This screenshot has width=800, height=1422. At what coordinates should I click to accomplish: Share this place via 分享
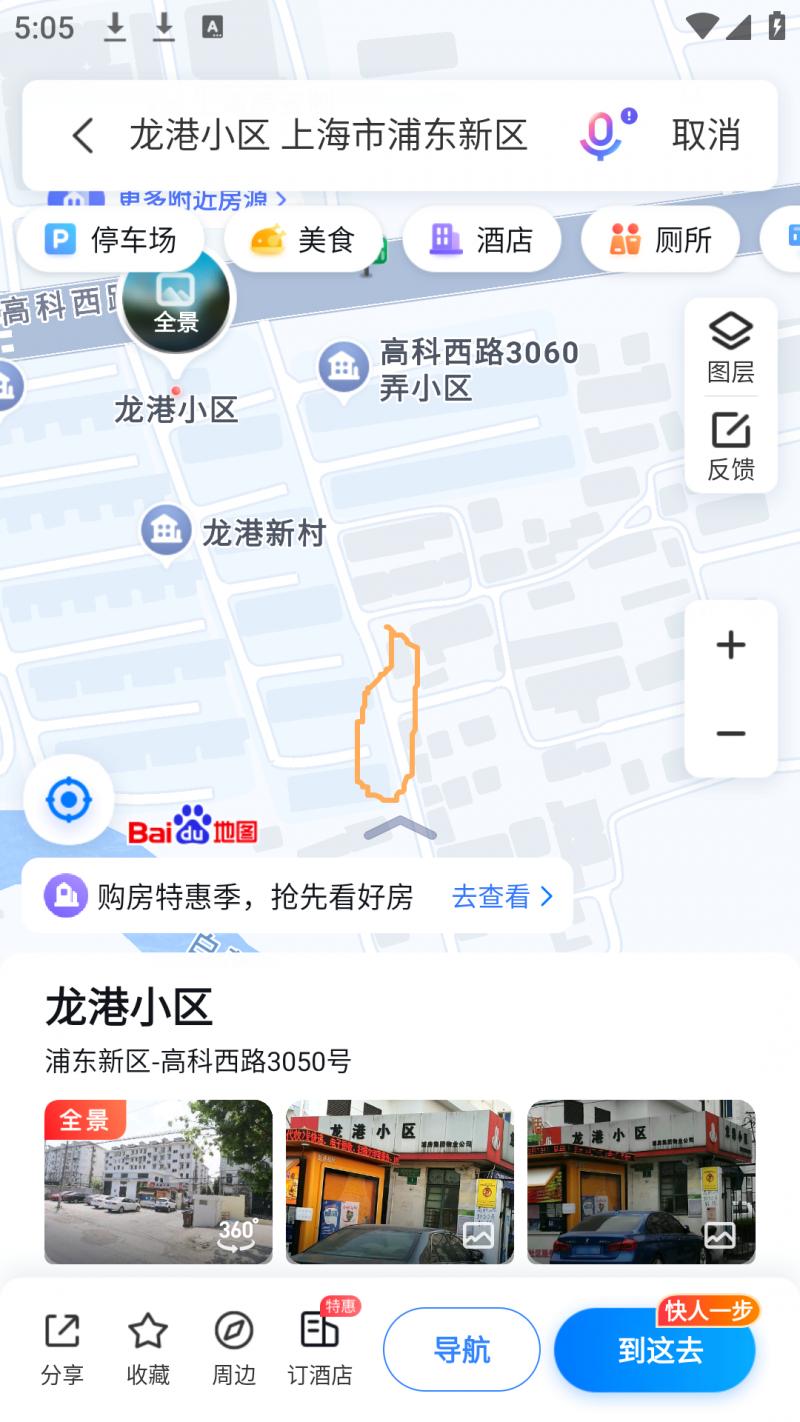click(62, 1349)
